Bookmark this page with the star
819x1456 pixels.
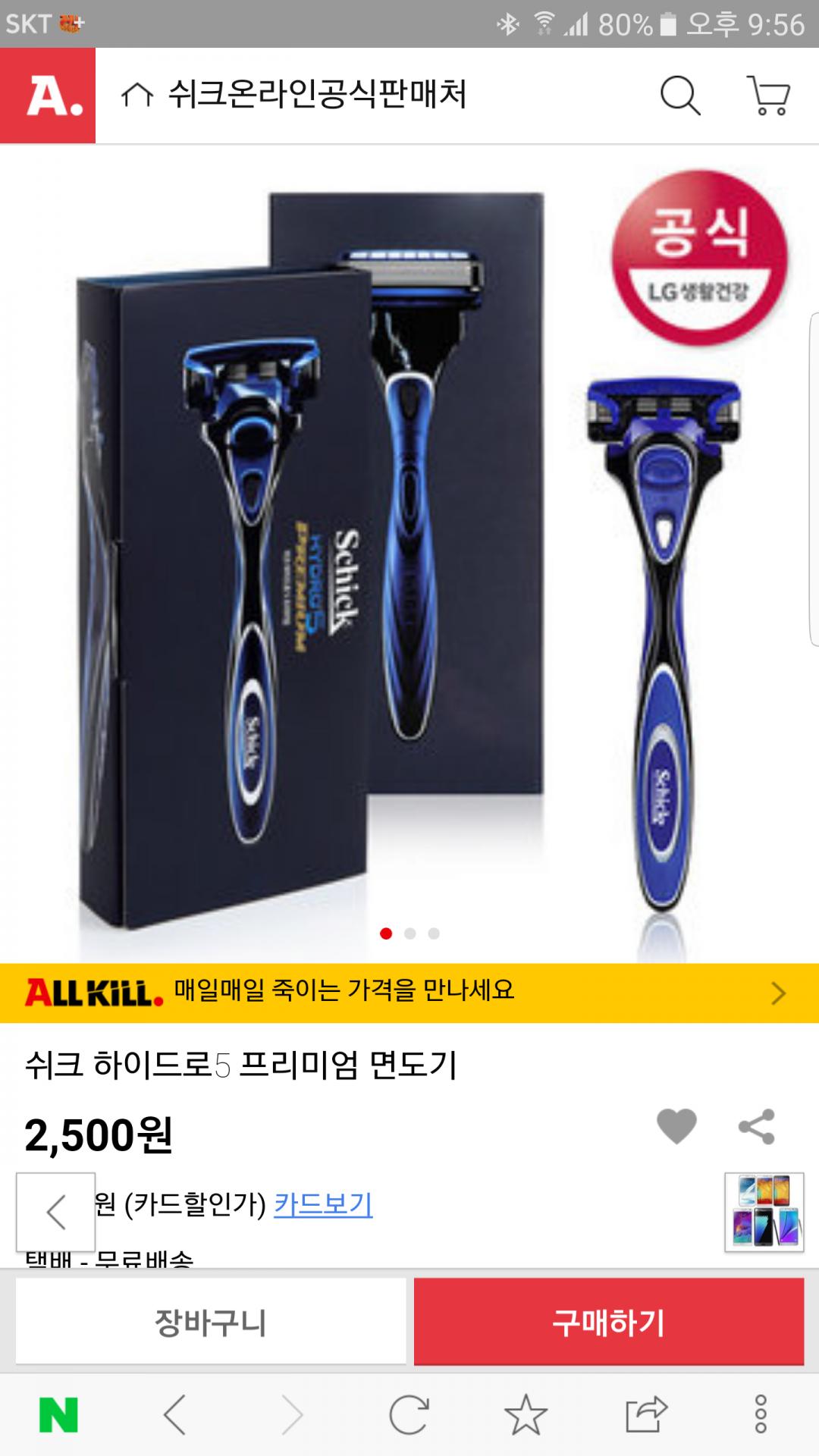coord(526,1415)
